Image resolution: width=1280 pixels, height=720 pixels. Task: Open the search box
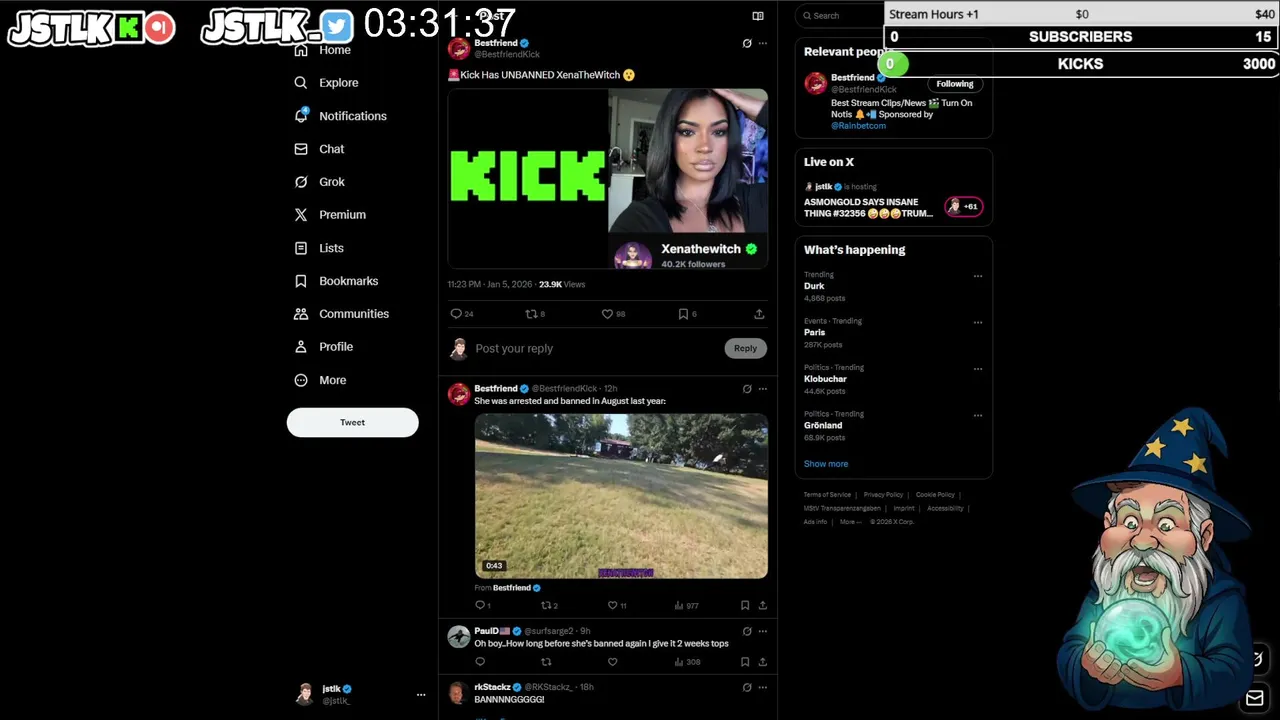coord(840,16)
